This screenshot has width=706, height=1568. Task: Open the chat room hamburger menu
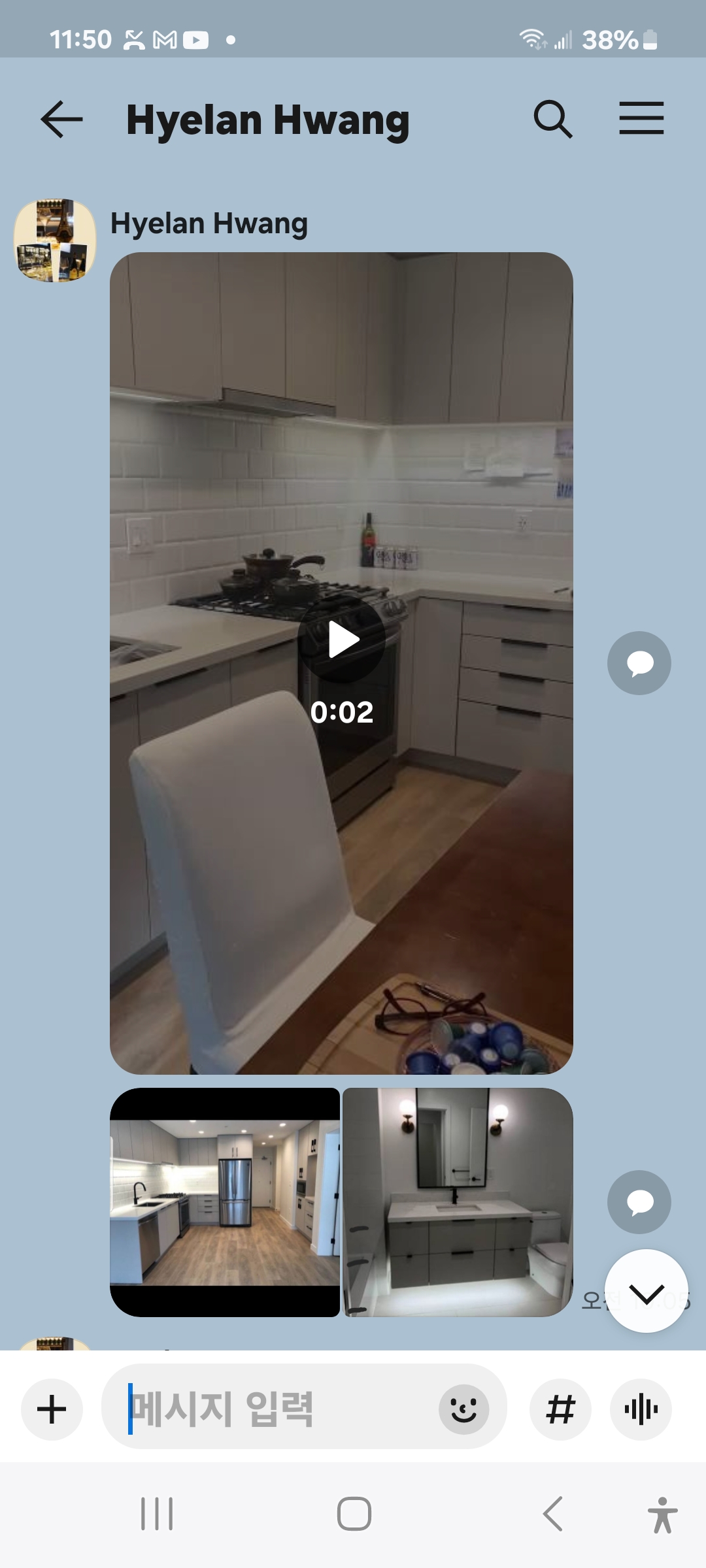[x=641, y=119]
